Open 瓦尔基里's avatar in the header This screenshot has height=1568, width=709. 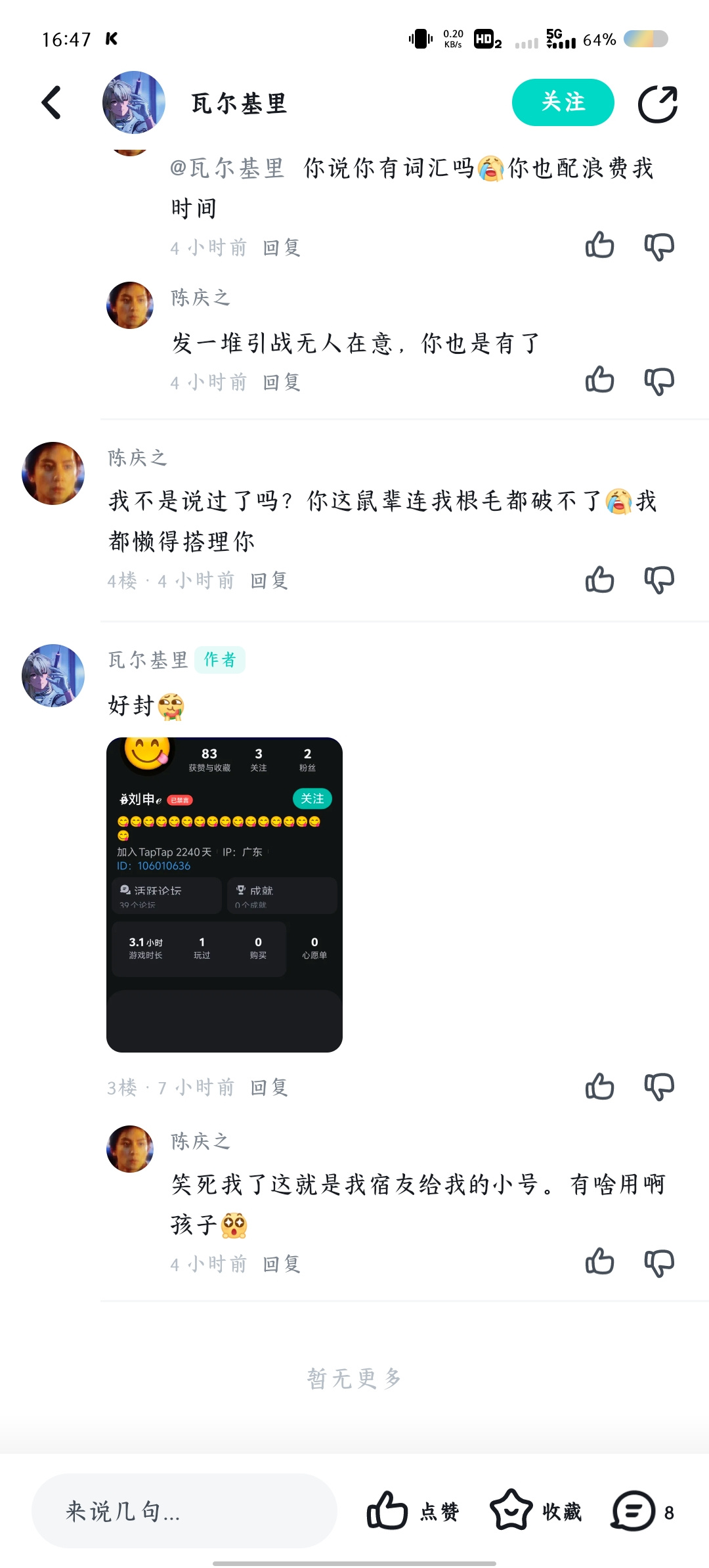point(134,102)
